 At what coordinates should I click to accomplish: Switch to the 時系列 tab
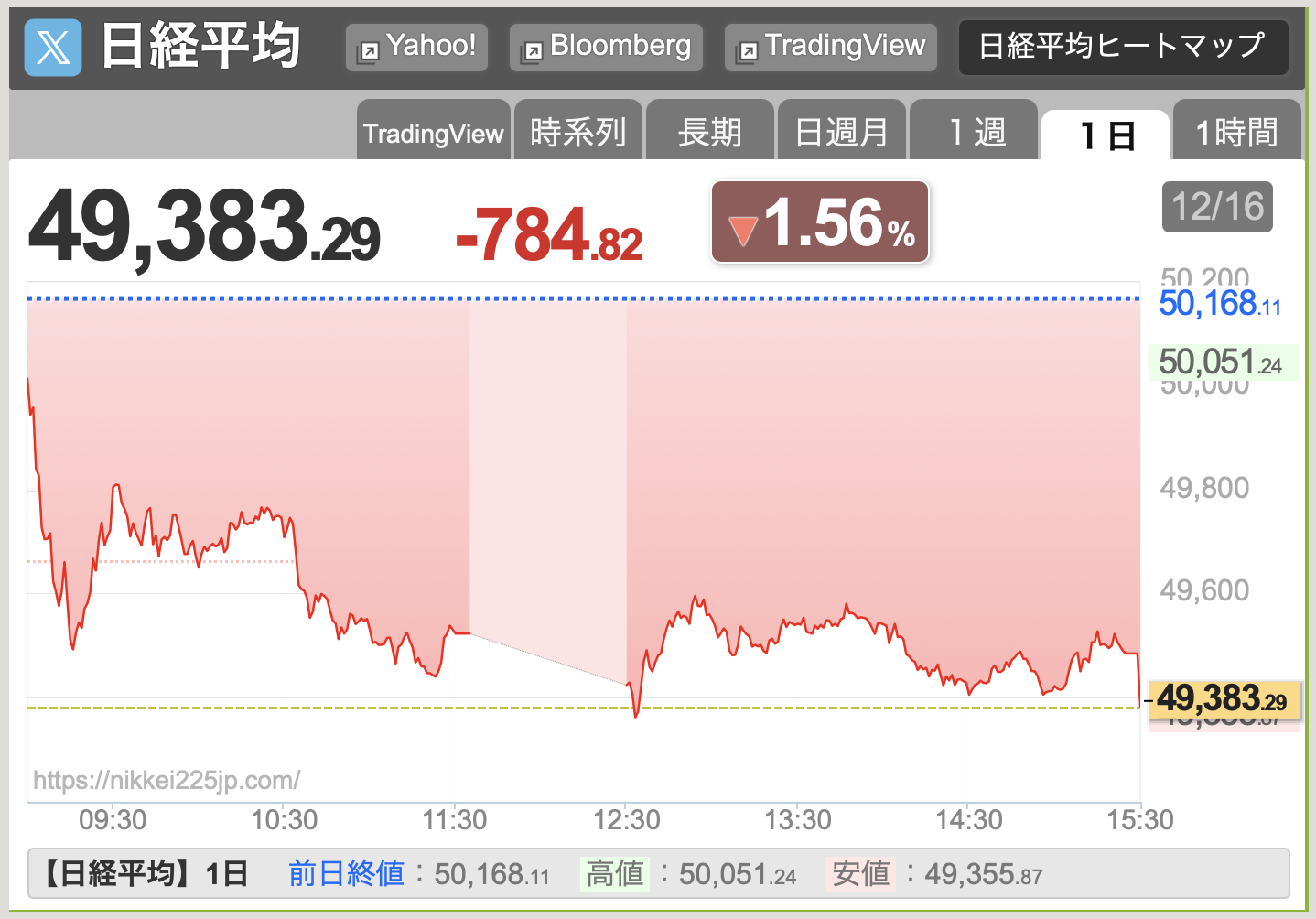(577, 133)
